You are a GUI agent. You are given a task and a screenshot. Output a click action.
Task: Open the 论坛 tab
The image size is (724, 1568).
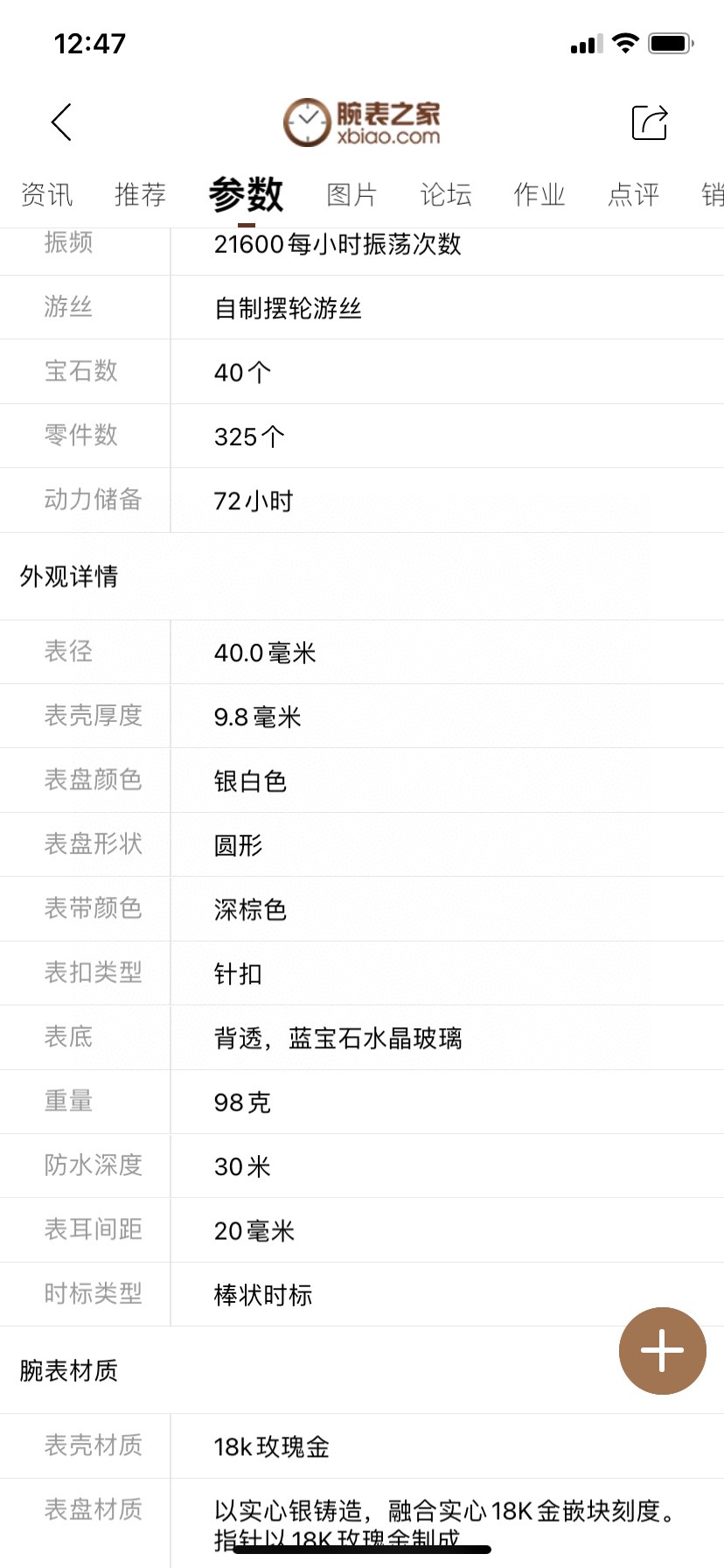tap(446, 194)
